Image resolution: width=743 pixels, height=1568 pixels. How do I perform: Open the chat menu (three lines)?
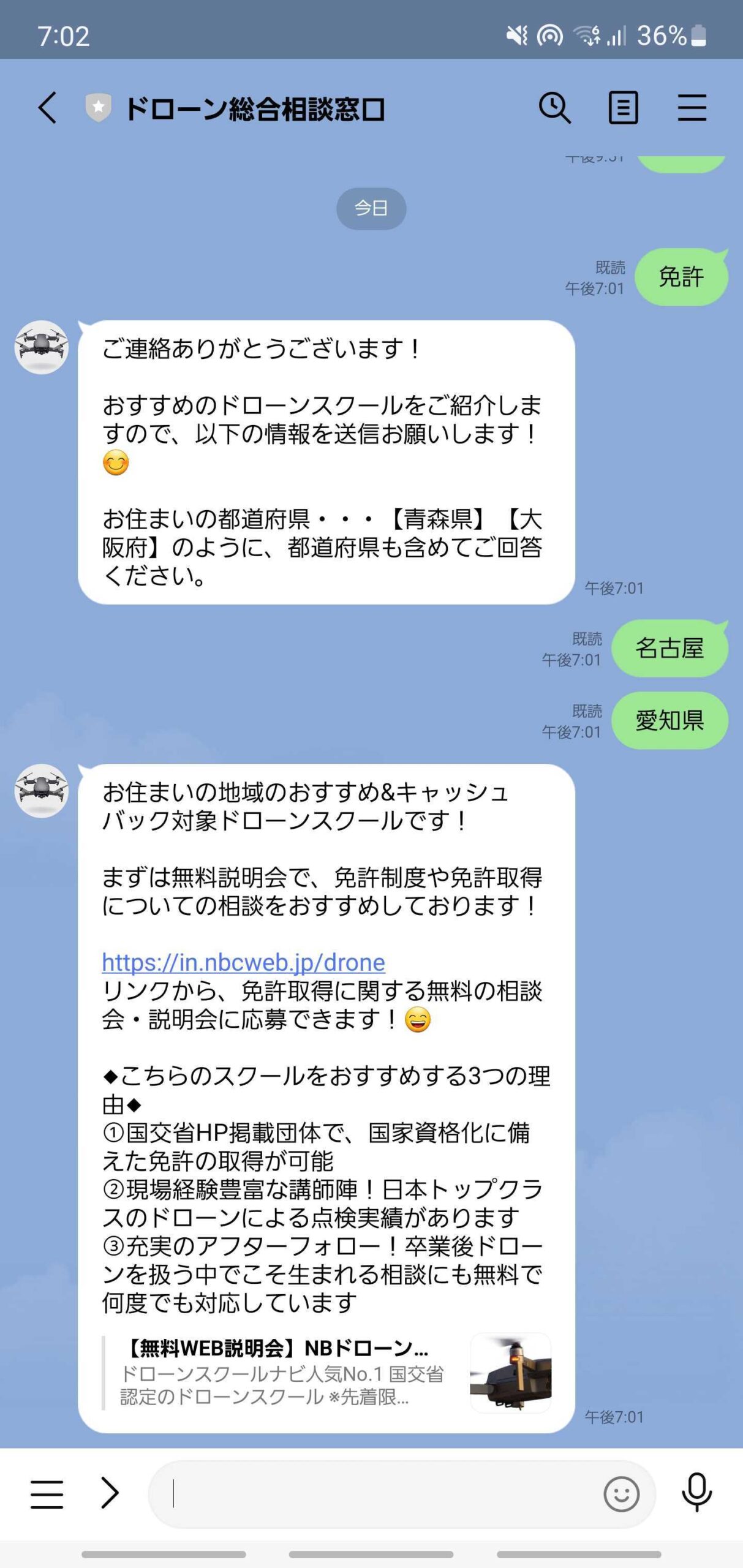tap(692, 108)
